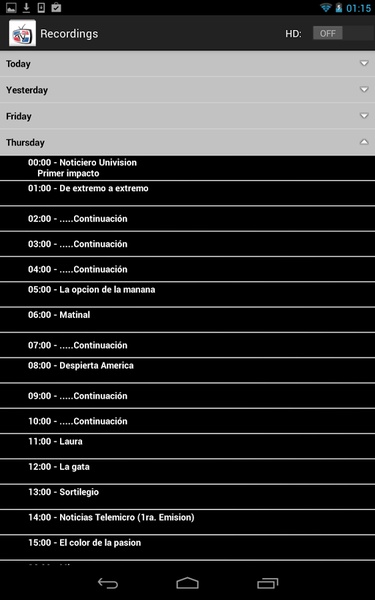Tap the Recordings app icon
Screen dimensions: 375x600
(x=22, y=33)
